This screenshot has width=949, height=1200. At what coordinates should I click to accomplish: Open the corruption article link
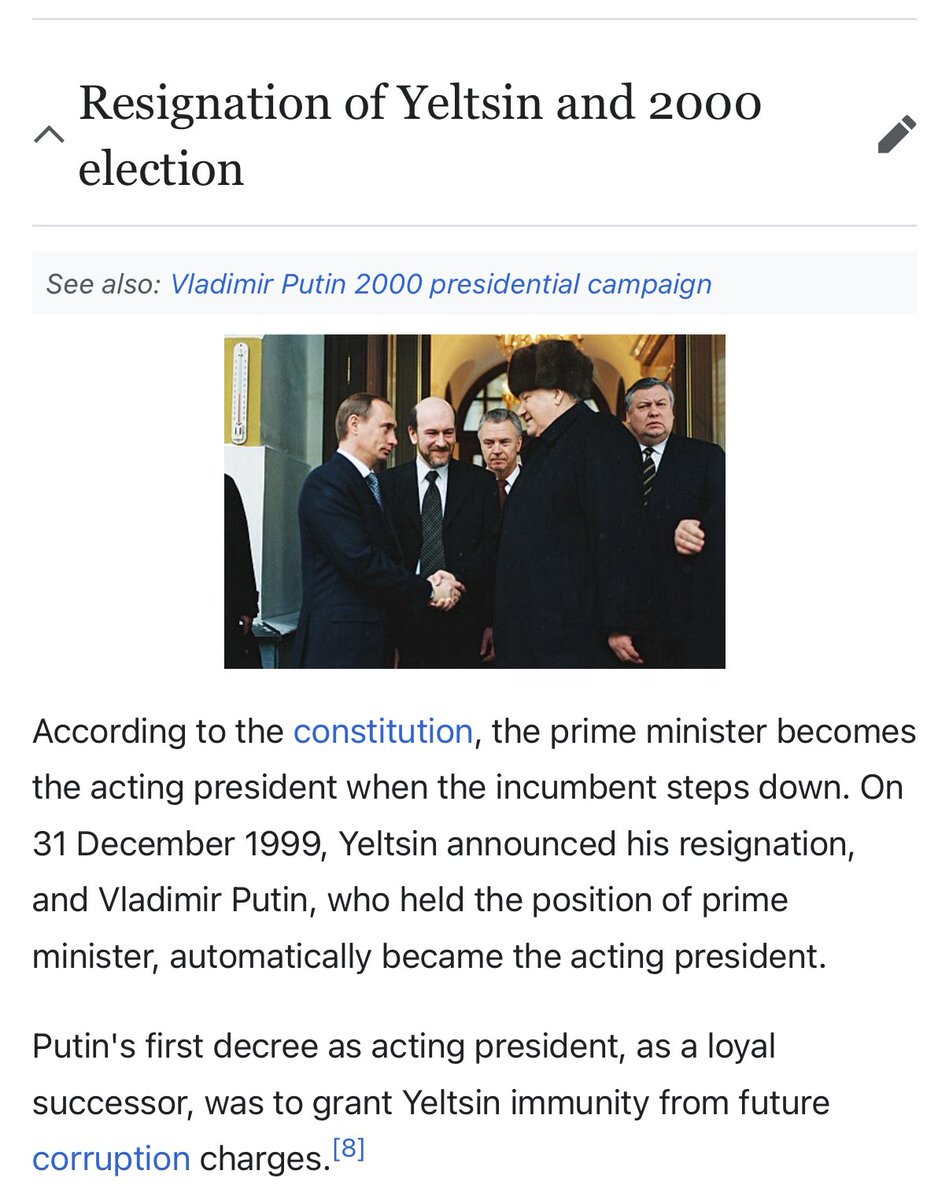111,1159
